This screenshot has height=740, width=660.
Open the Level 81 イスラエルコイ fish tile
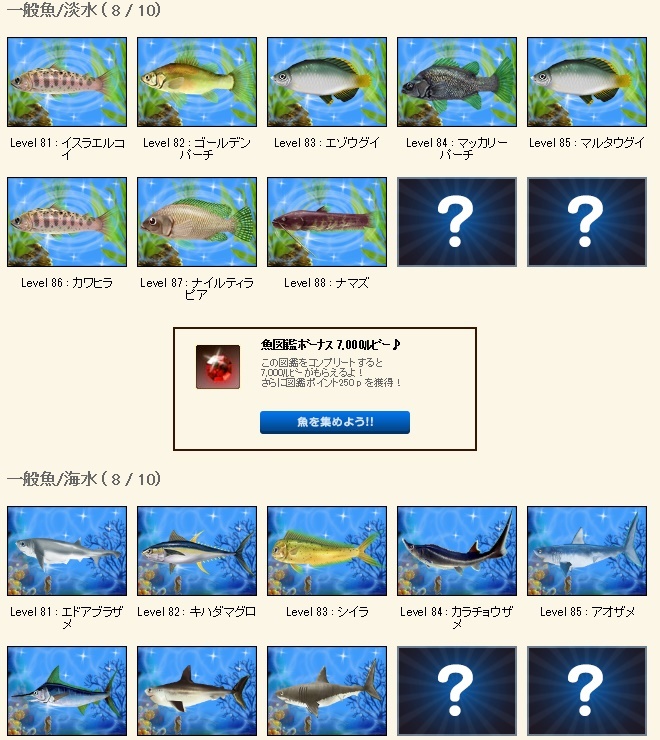(x=67, y=82)
